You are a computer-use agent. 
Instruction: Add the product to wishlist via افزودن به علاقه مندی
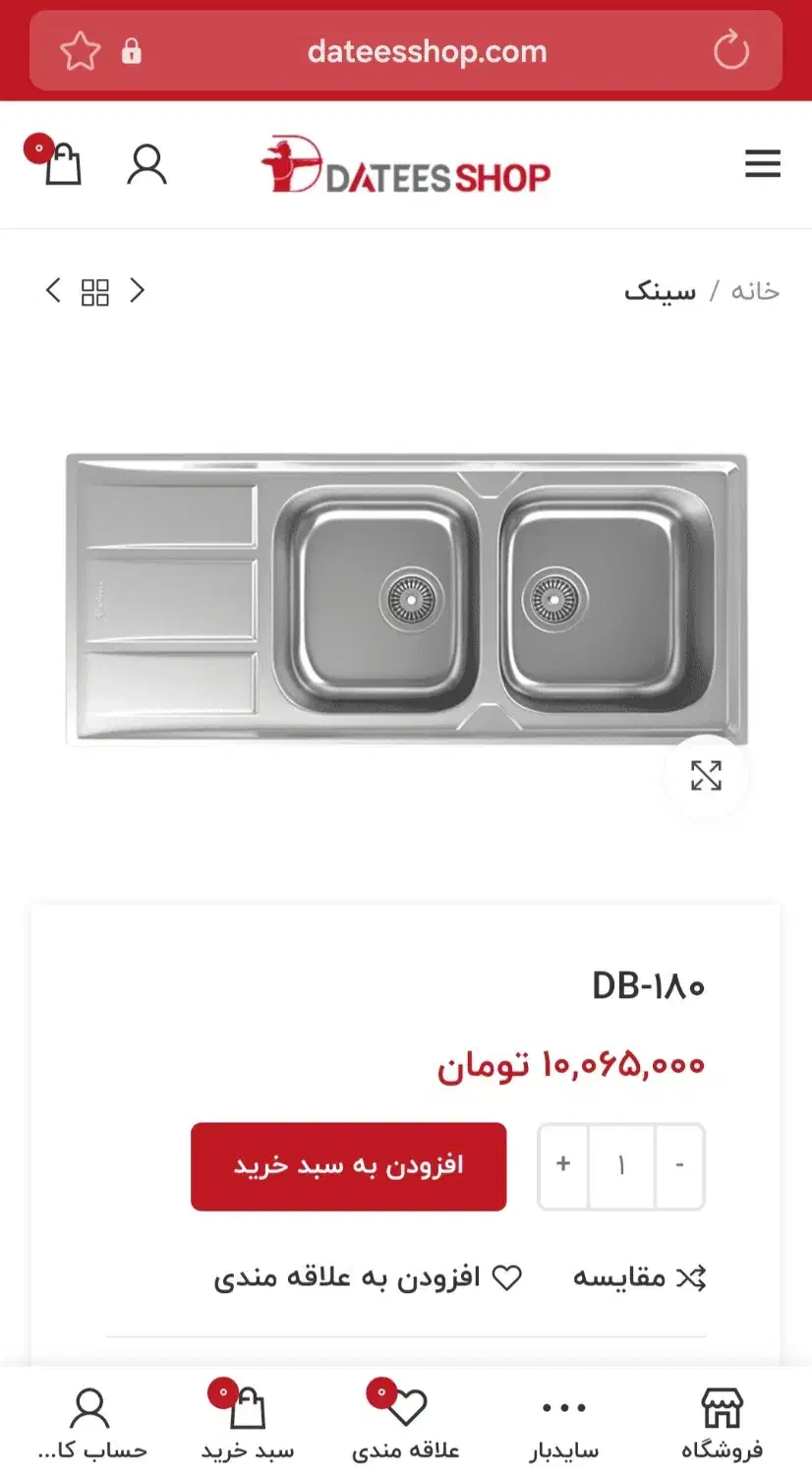[x=368, y=1277]
